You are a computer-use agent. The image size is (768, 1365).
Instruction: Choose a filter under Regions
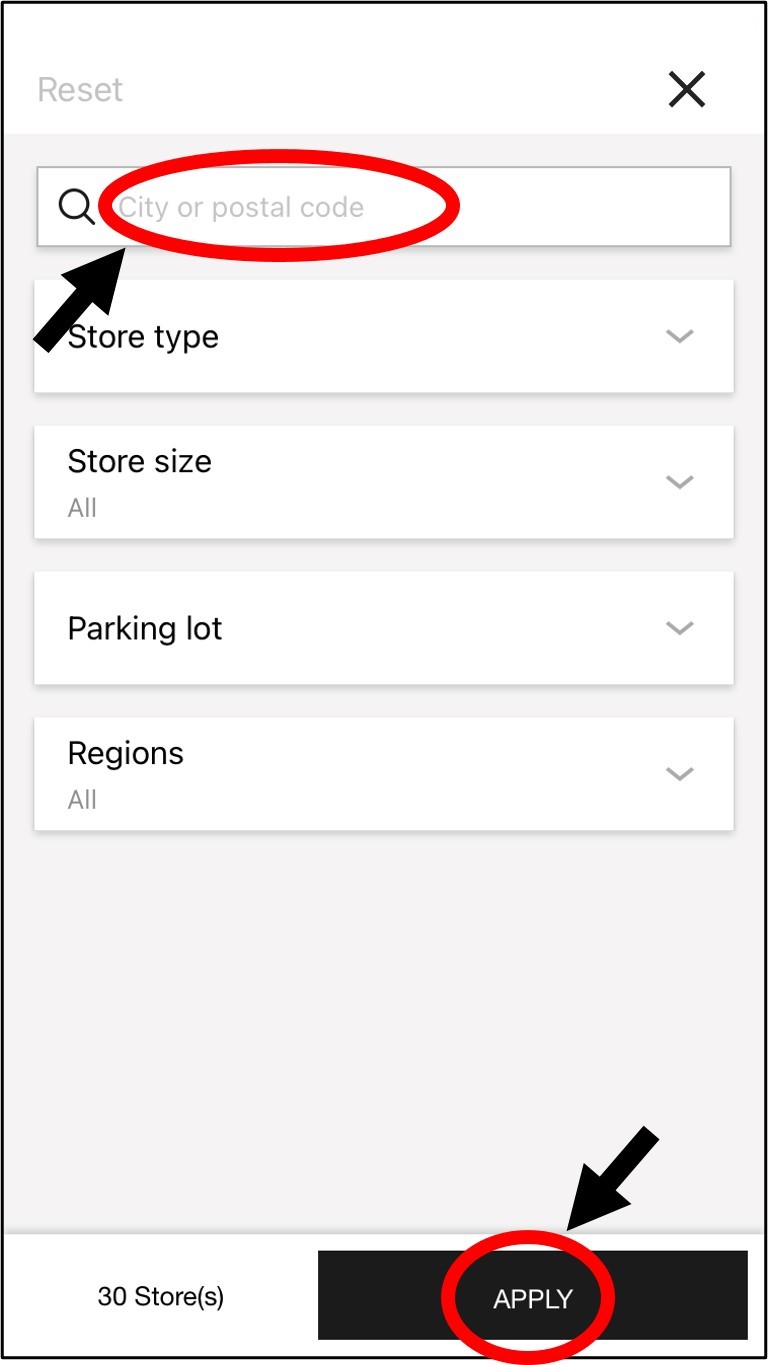pos(384,774)
